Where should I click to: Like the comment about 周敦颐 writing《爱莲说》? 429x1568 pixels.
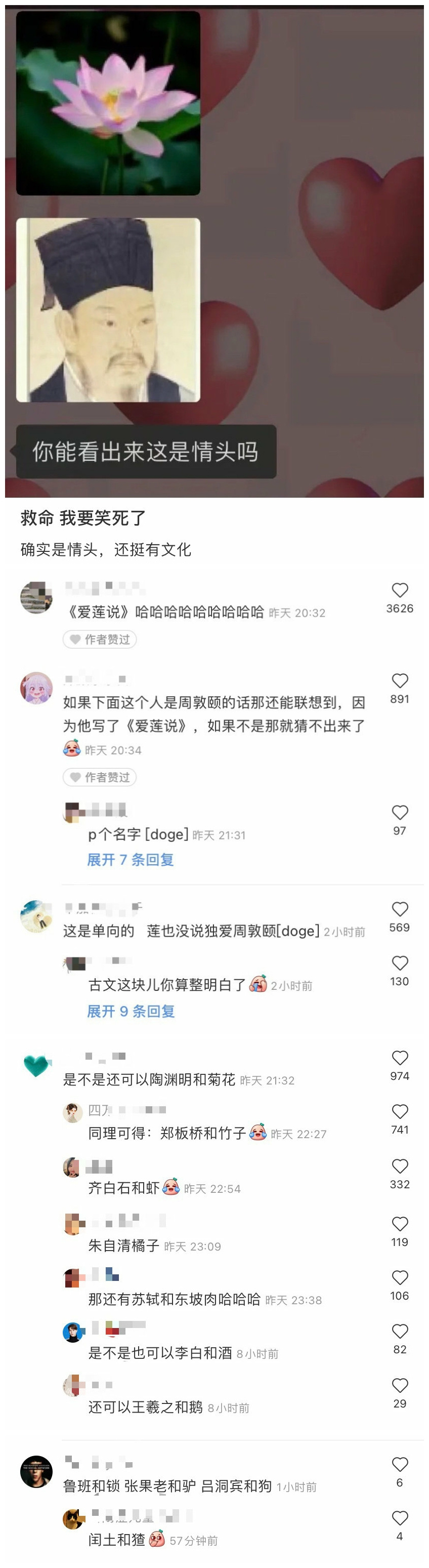pos(399,680)
